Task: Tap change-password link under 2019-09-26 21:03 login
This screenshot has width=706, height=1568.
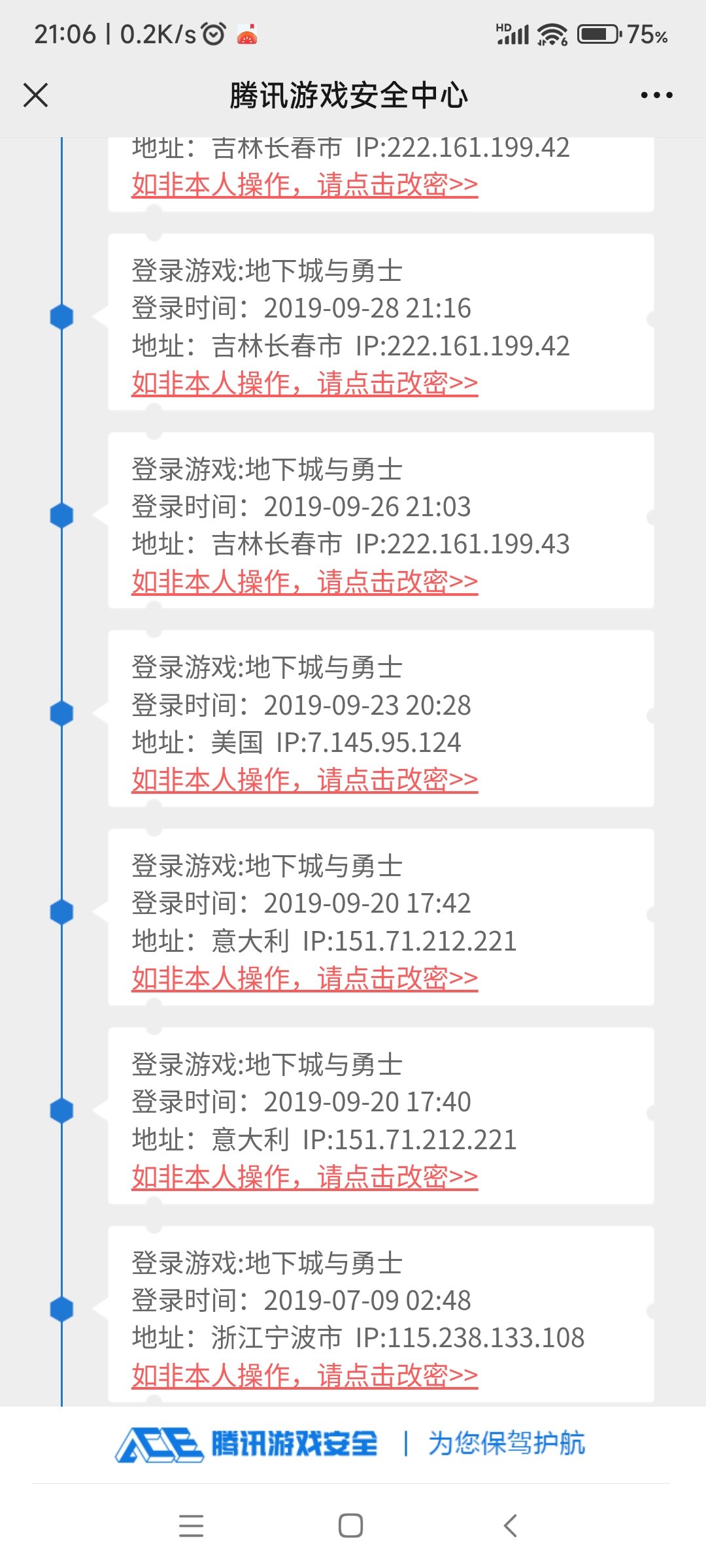Action: [305, 582]
